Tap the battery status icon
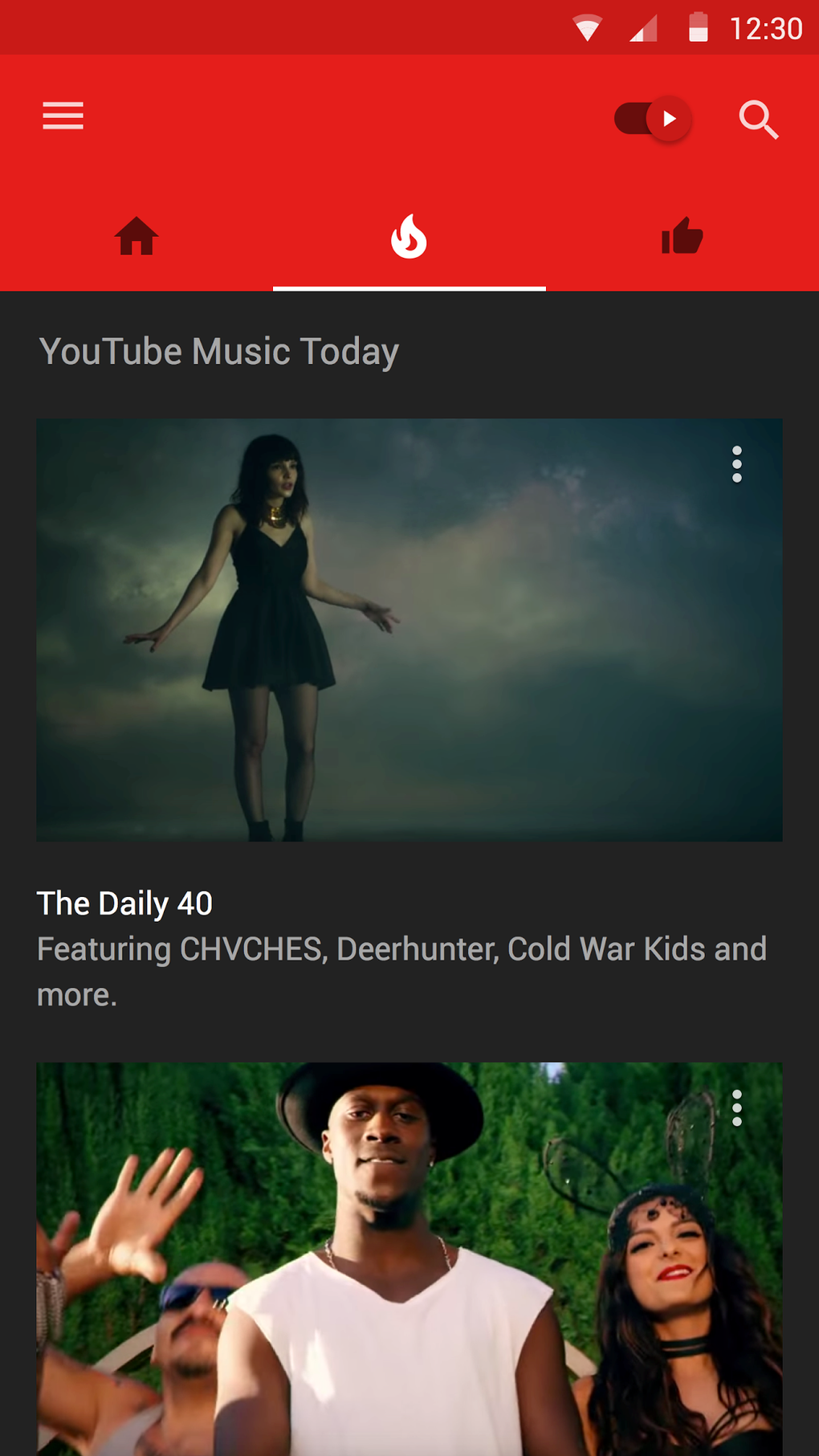Viewport: 819px width, 1456px height. [697, 27]
